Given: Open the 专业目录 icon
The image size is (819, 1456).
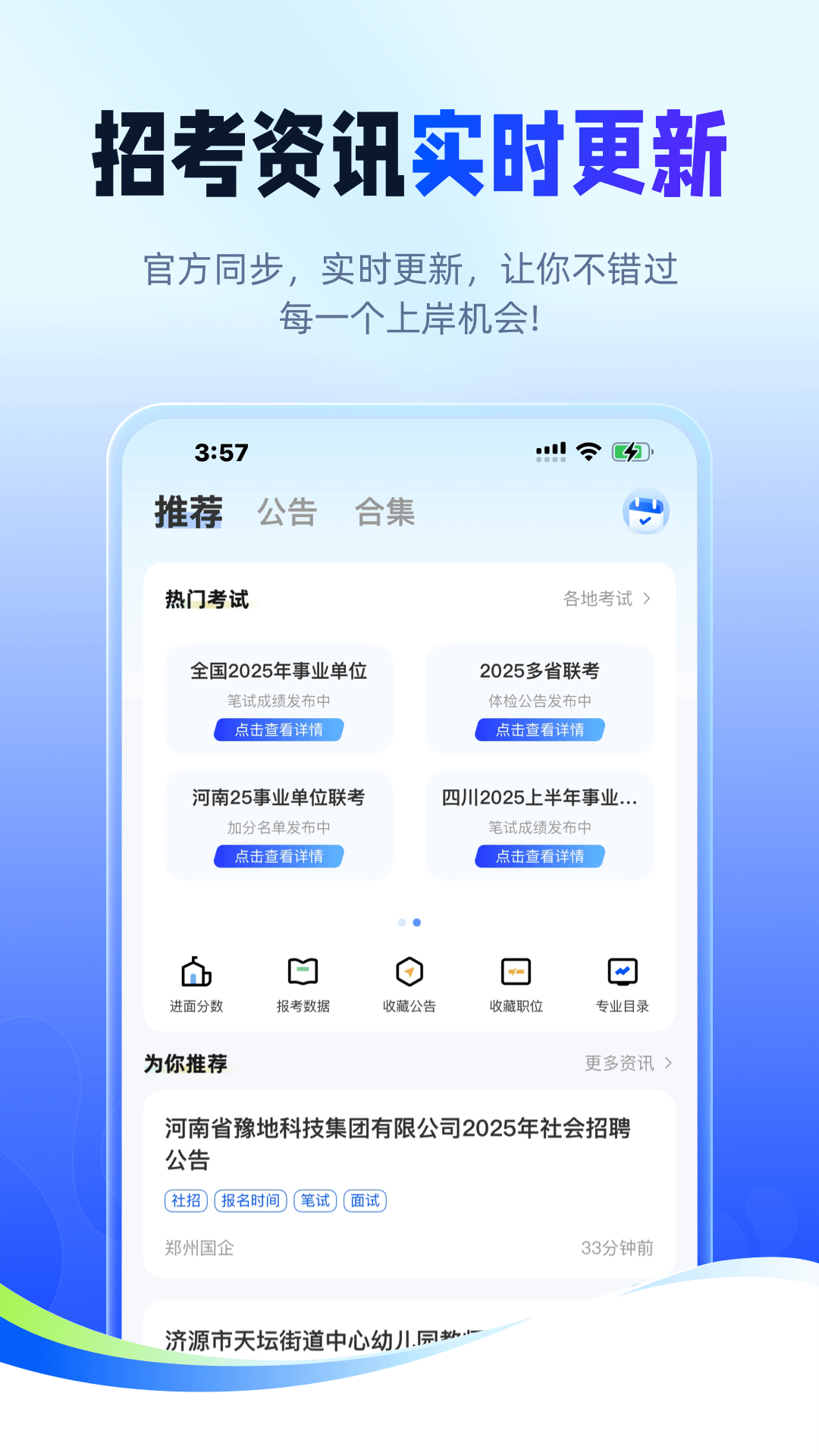Looking at the screenshot, I should pos(623,984).
